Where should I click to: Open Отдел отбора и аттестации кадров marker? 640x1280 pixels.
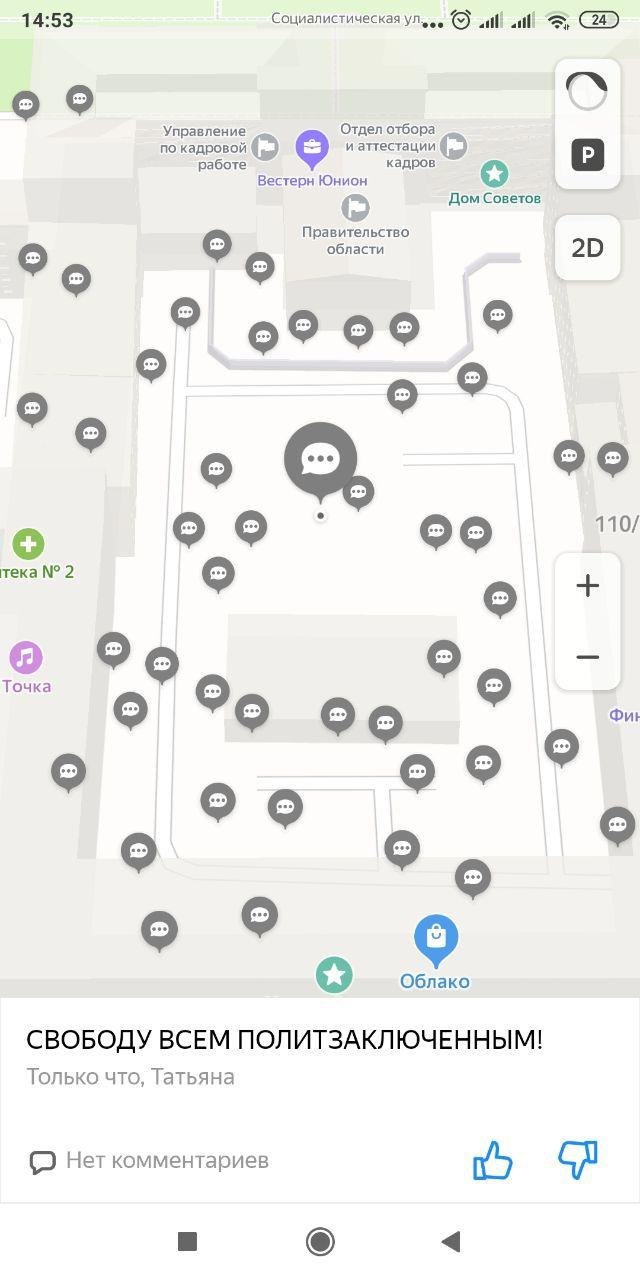454,146
